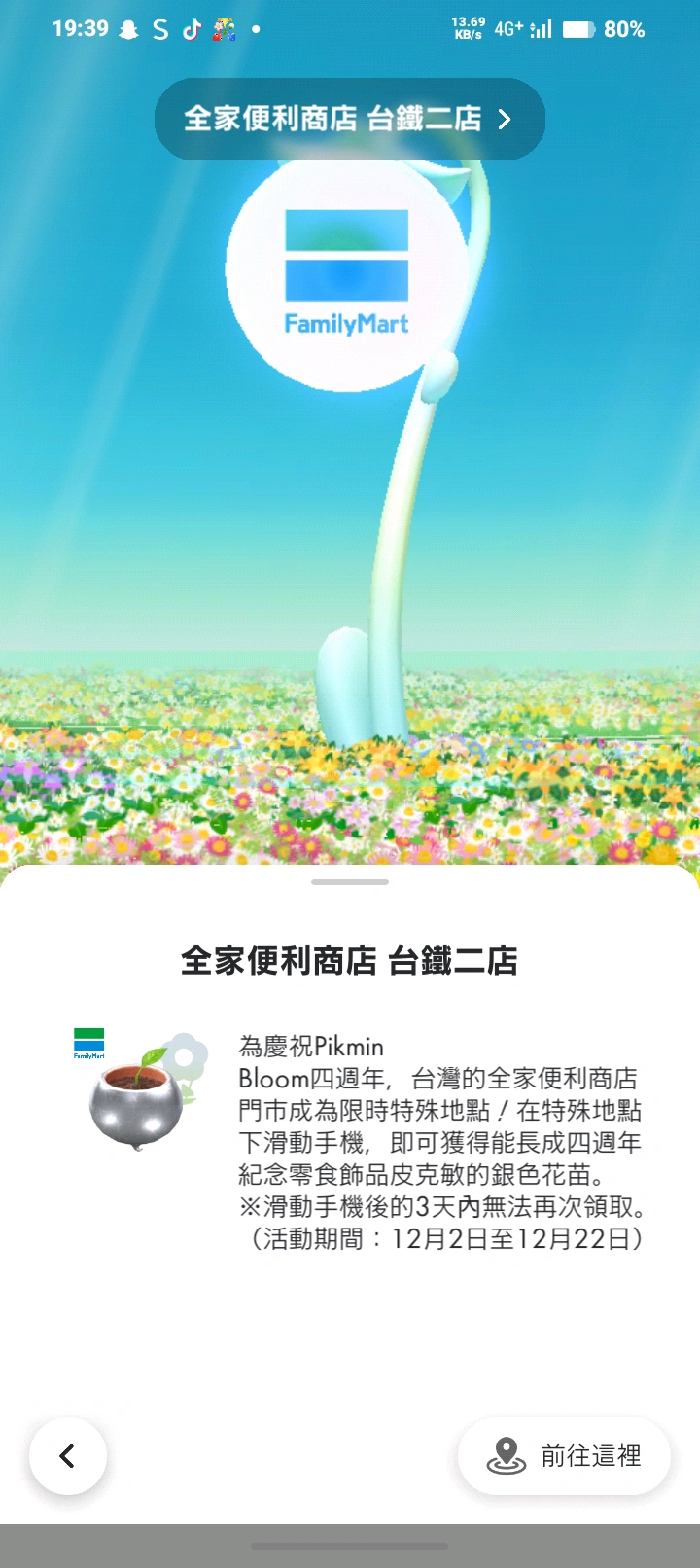
Task: Tap 前往這裡 to navigate here
Action: click(564, 1456)
